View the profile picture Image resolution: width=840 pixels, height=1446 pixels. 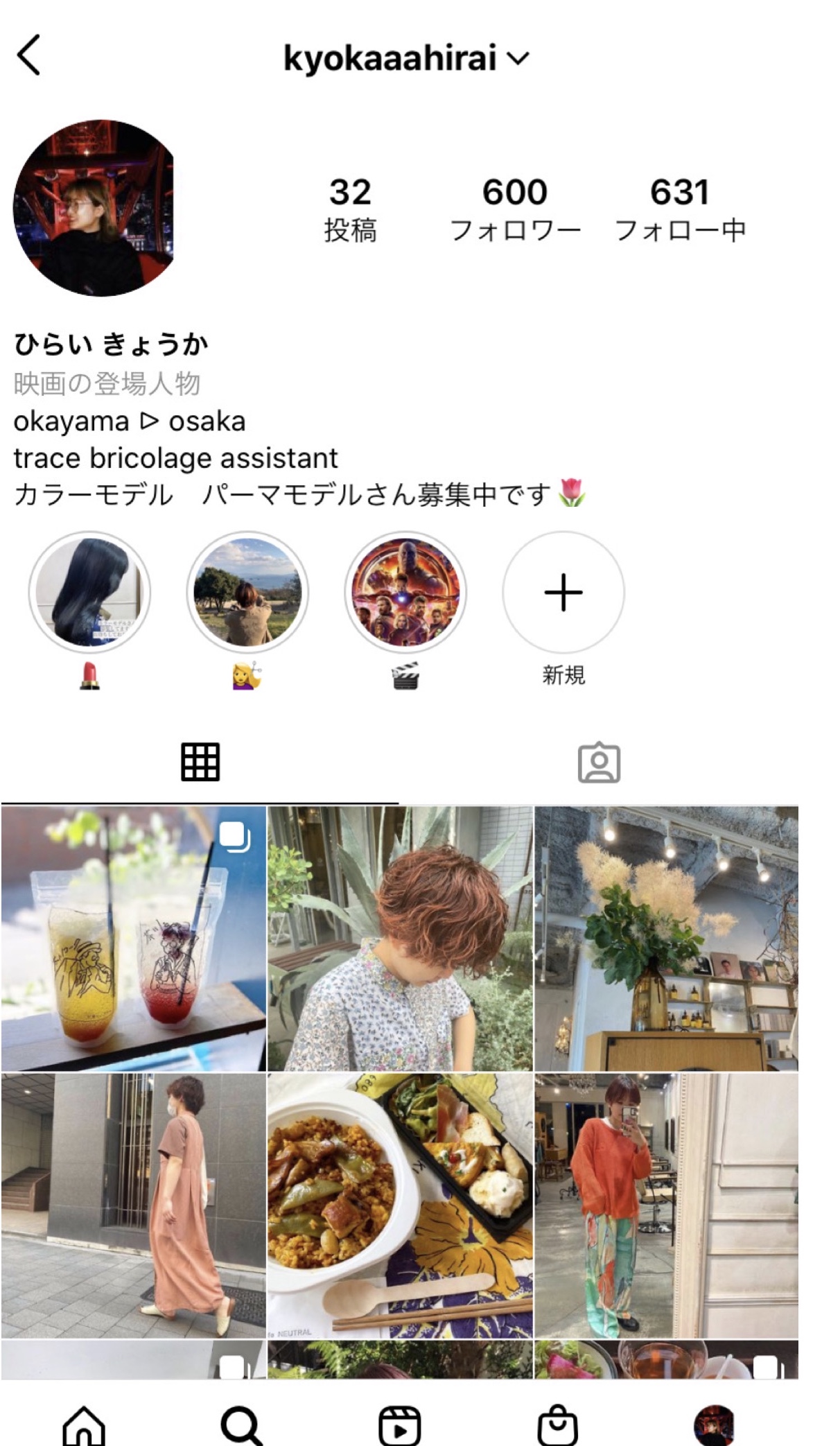[x=94, y=208]
